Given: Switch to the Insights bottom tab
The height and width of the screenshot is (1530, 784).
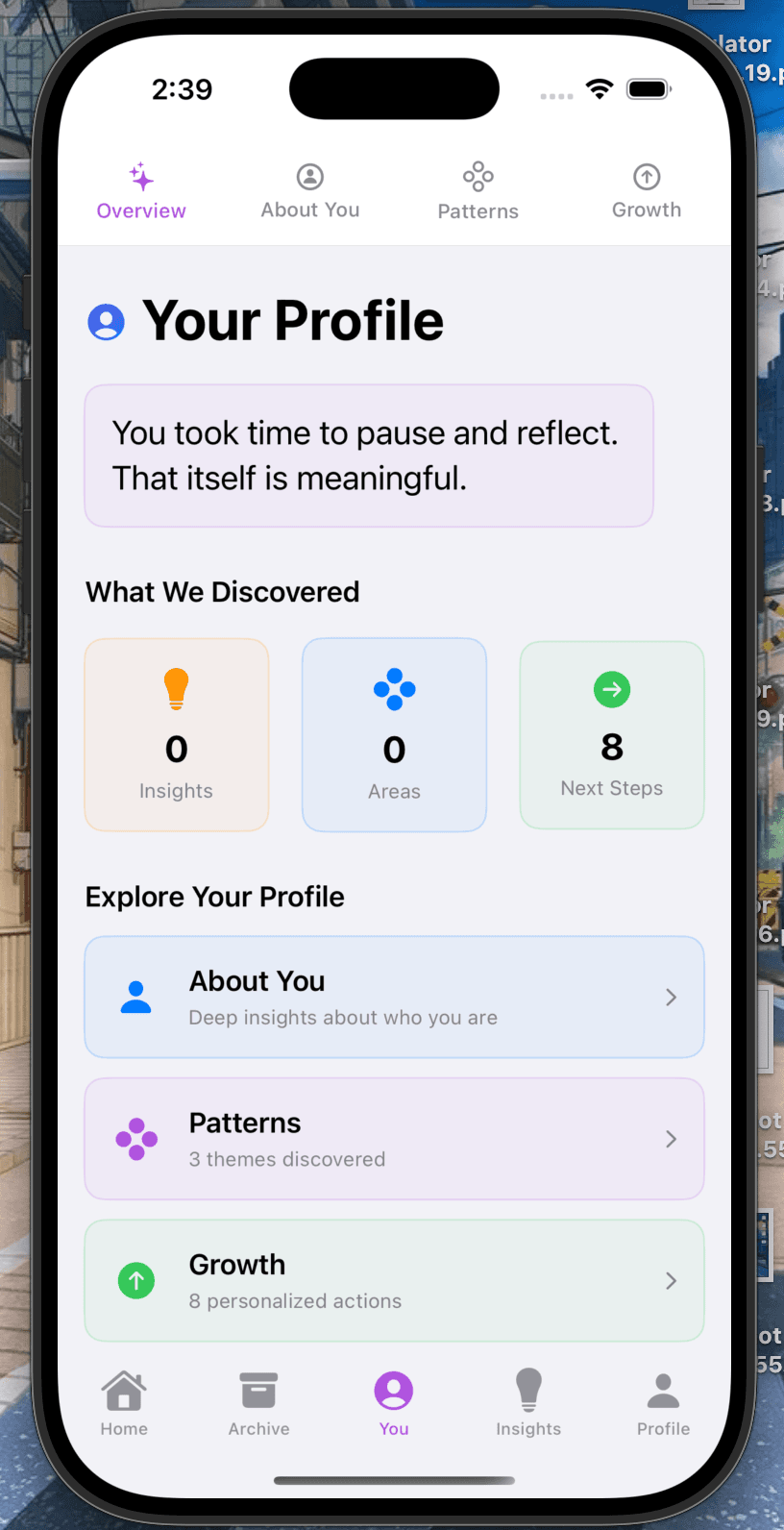Looking at the screenshot, I should coord(528,1404).
